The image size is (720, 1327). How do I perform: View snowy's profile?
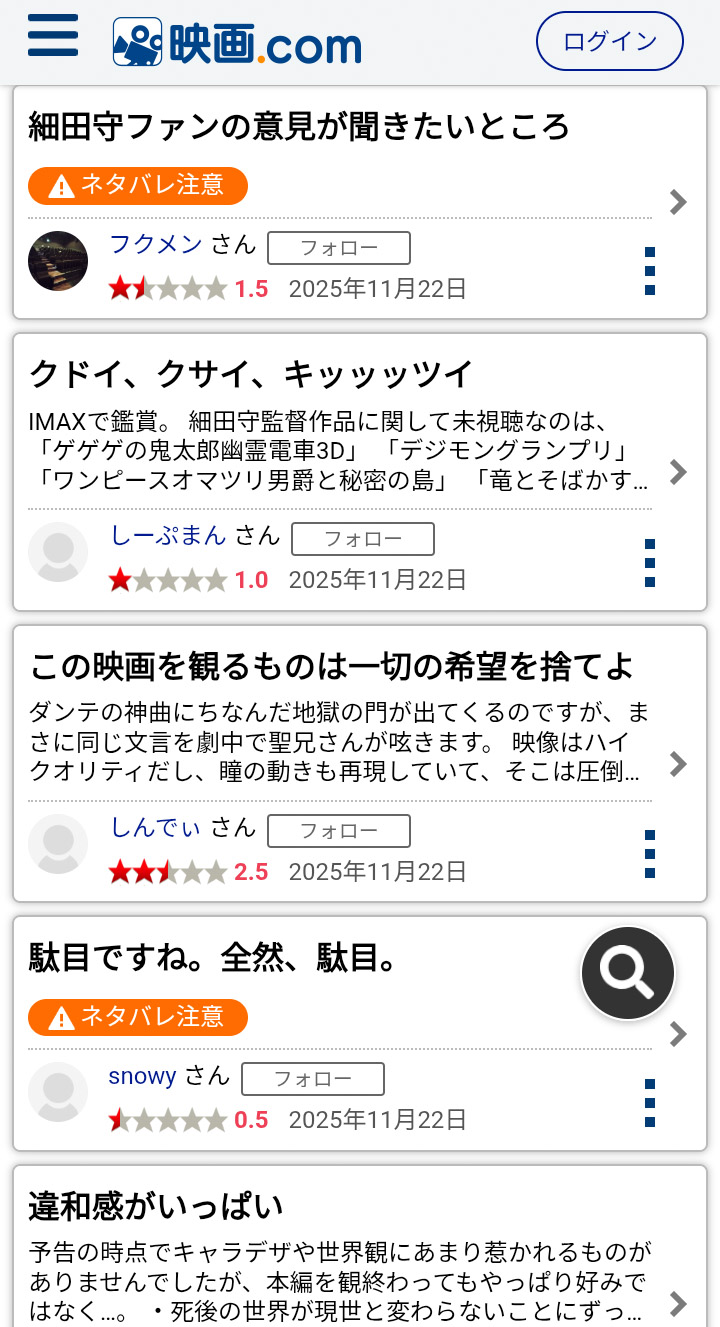(x=142, y=1076)
